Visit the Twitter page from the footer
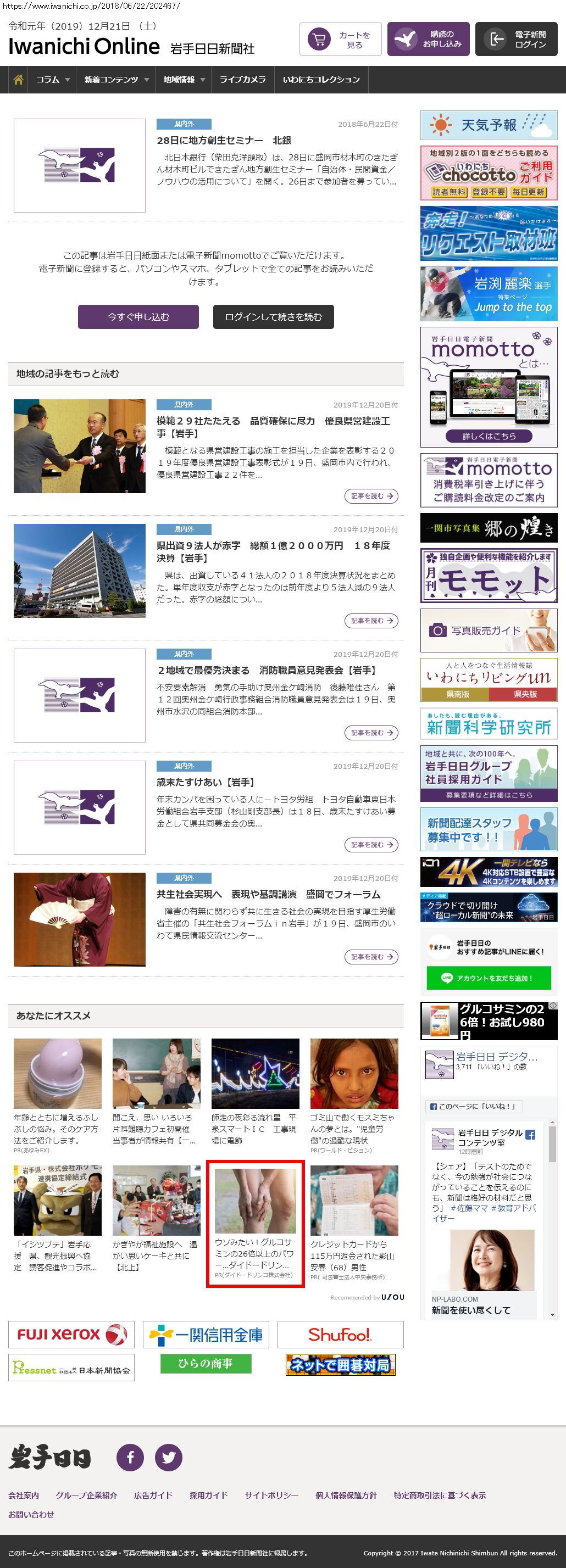 (169, 1457)
